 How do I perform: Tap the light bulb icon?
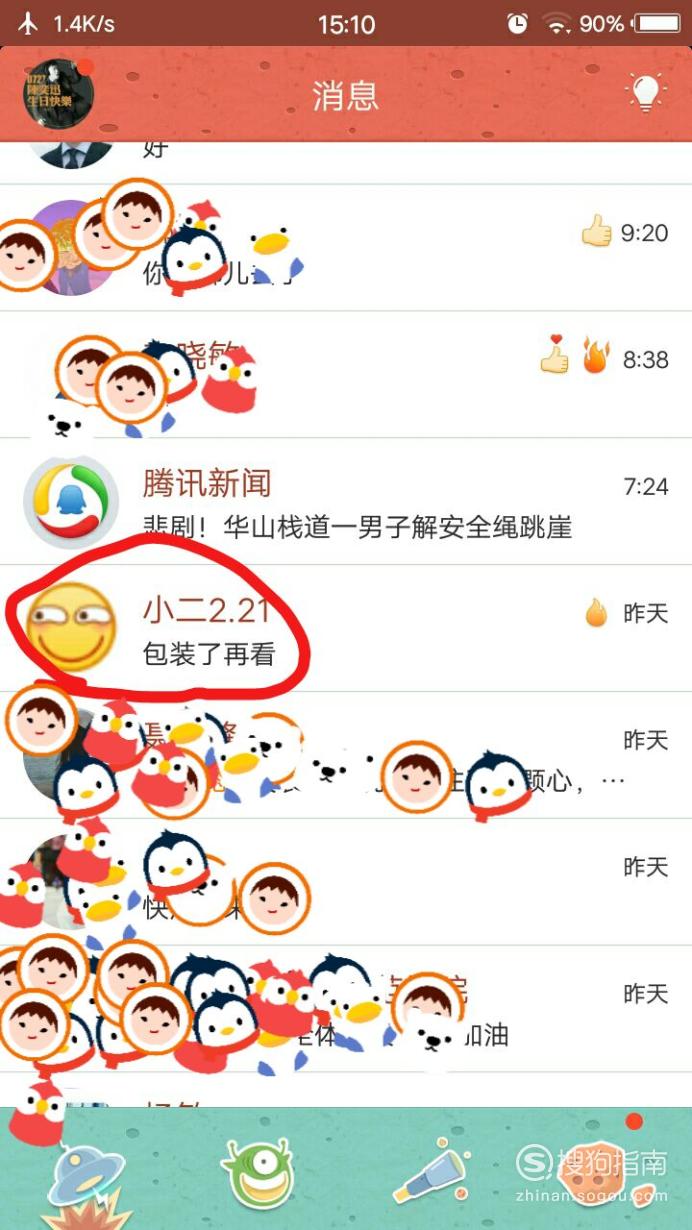pyautogui.click(x=646, y=93)
